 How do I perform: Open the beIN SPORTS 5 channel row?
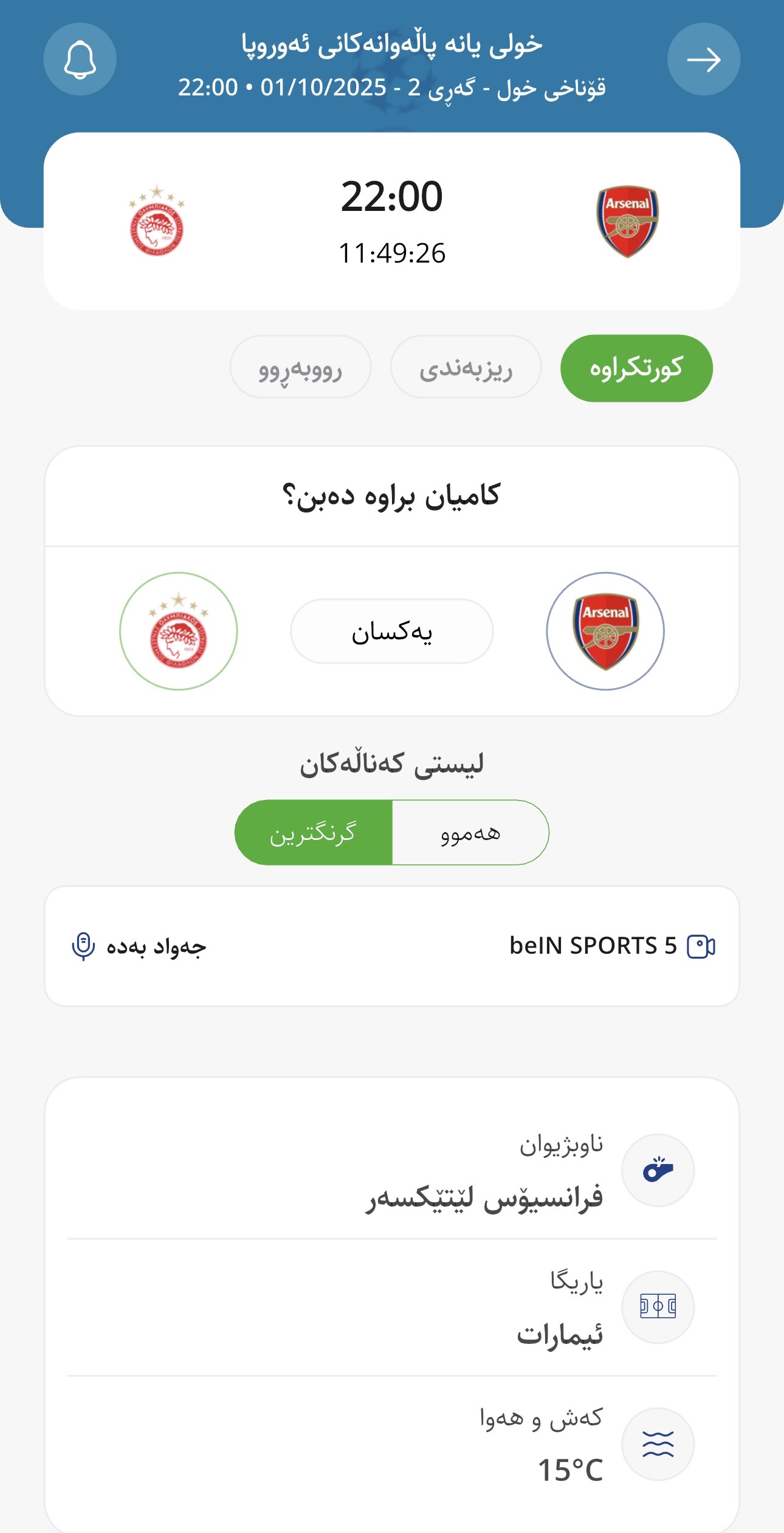pyautogui.click(x=391, y=946)
